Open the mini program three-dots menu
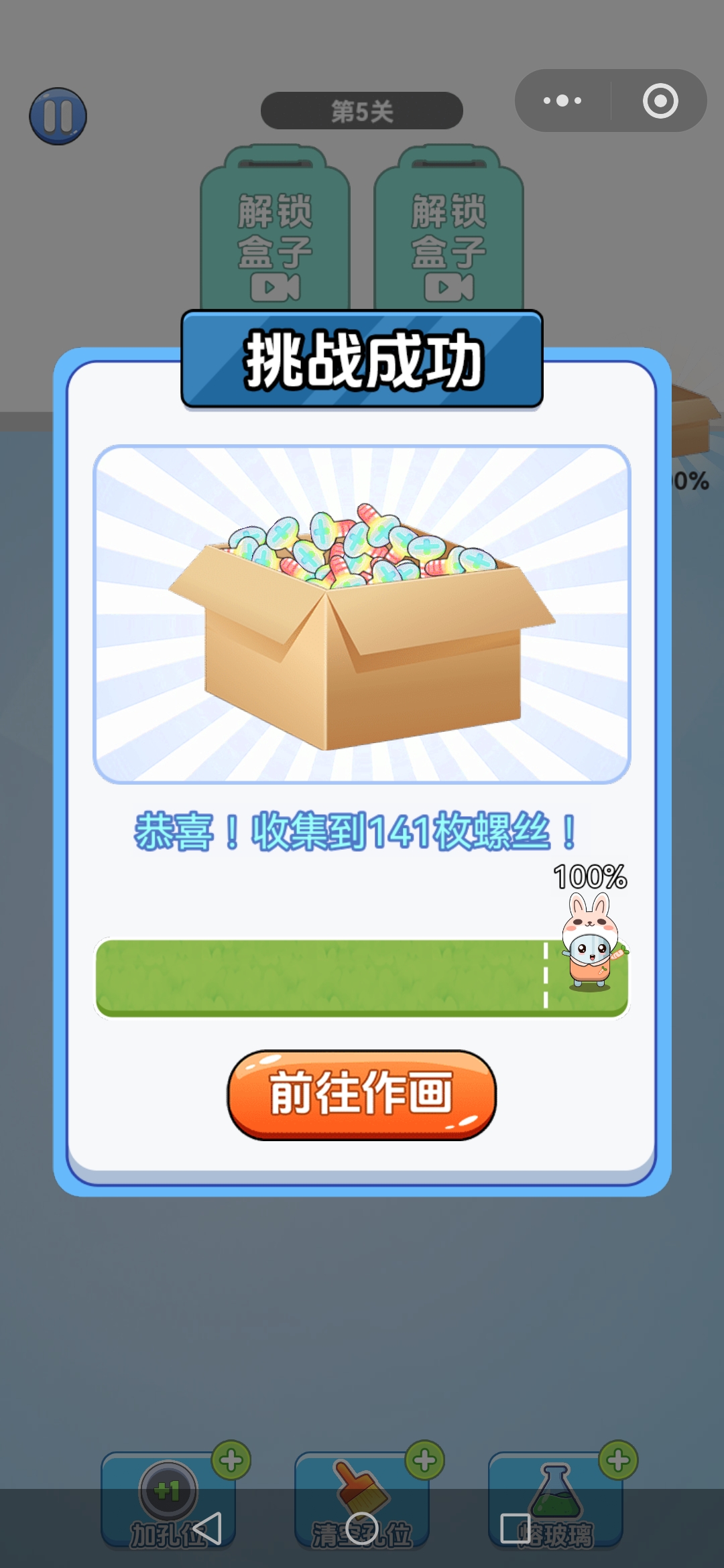 [562, 101]
